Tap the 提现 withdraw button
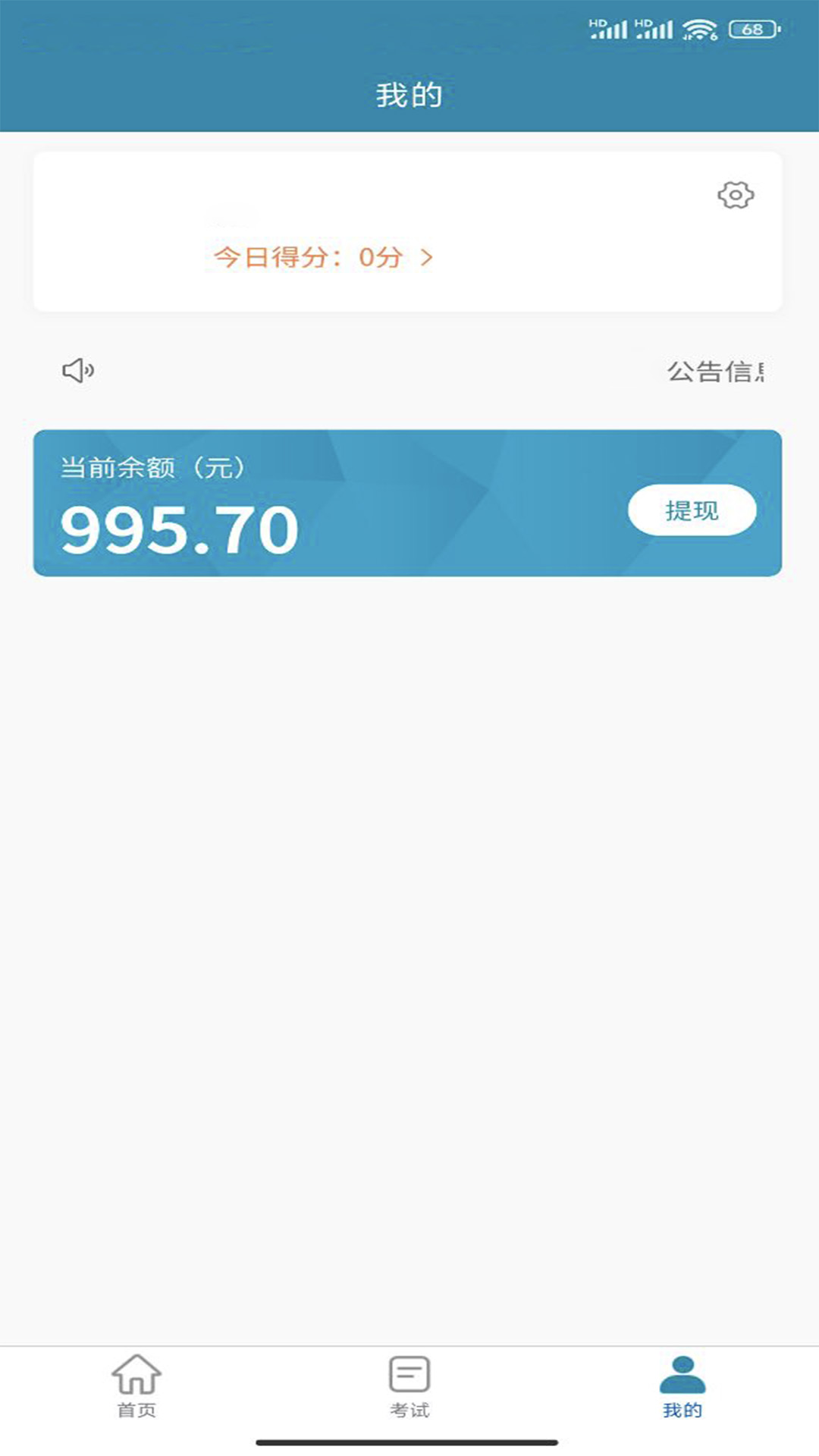 click(692, 510)
